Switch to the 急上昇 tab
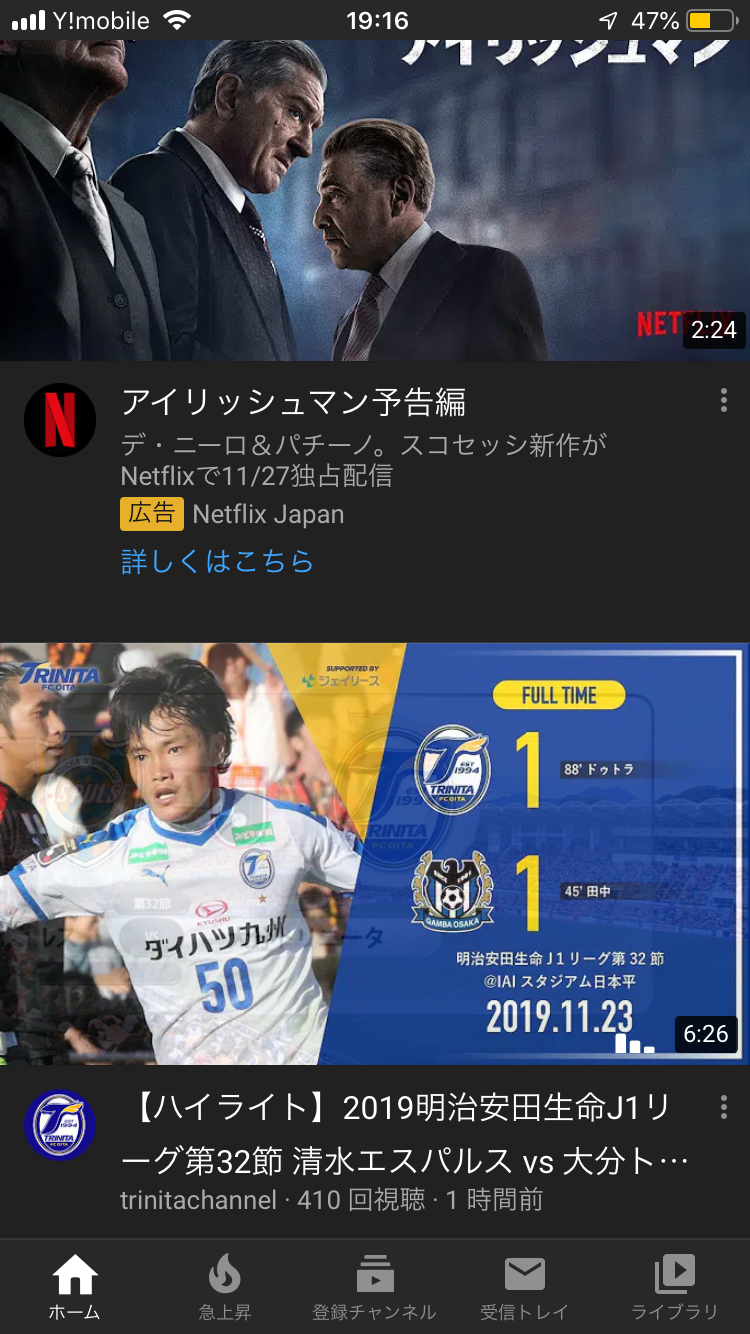 (225, 1287)
